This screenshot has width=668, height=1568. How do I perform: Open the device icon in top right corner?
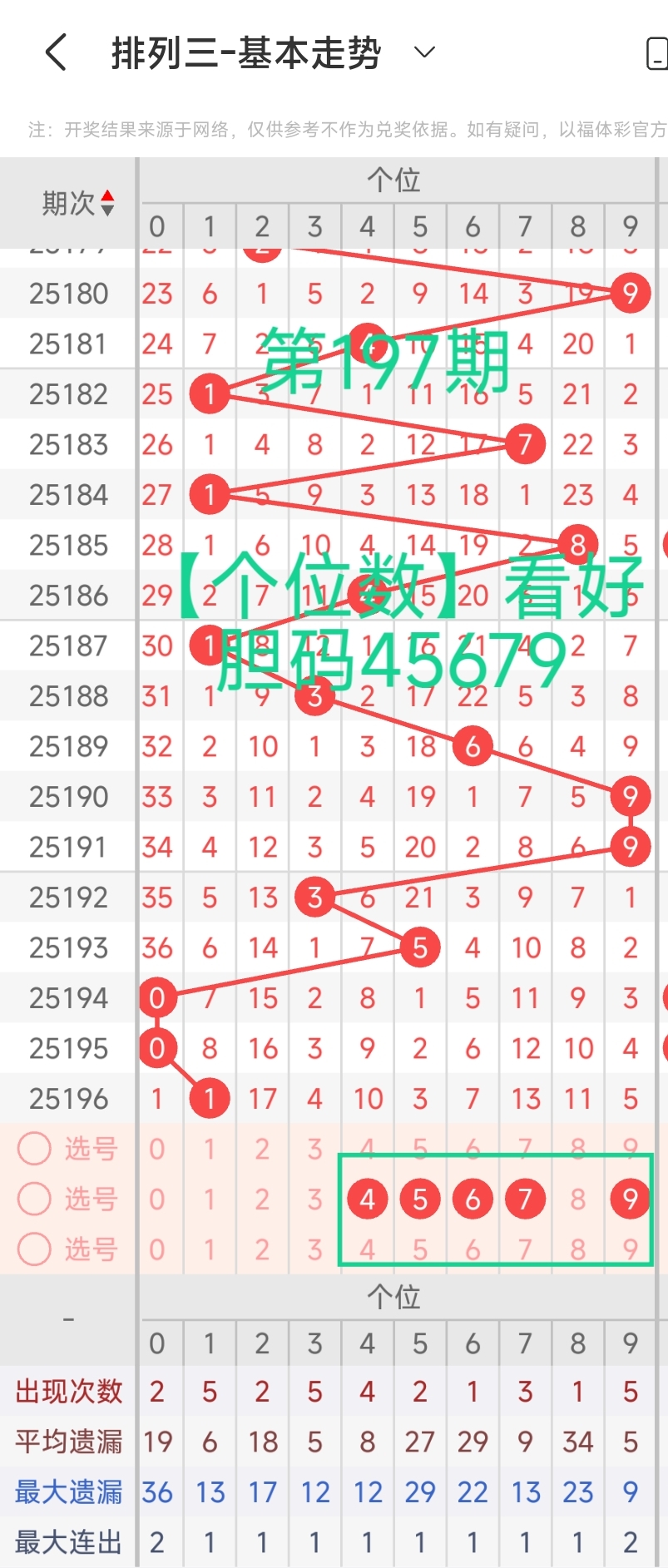pyautogui.click(x=656, y=52)
